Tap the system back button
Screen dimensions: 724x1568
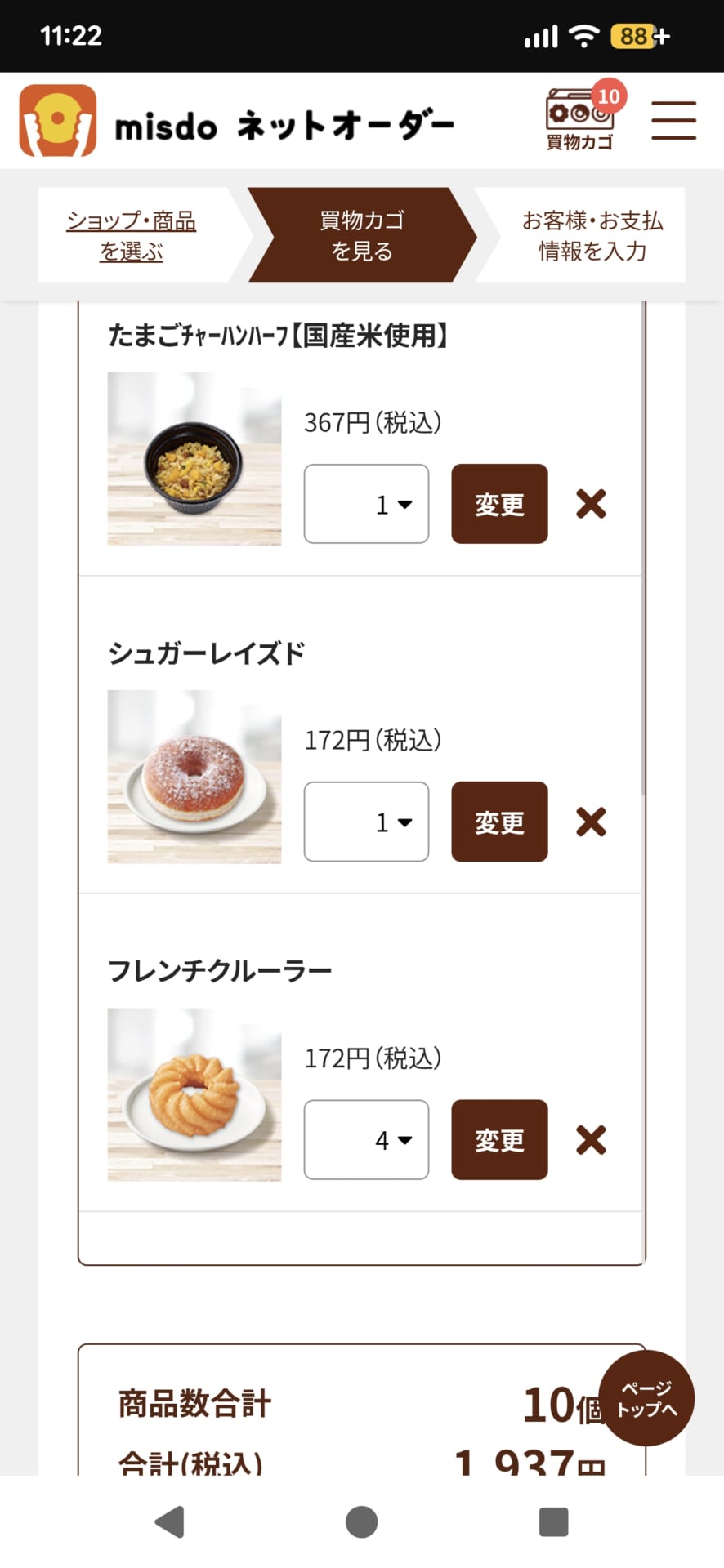click(x=169, y=1522)
